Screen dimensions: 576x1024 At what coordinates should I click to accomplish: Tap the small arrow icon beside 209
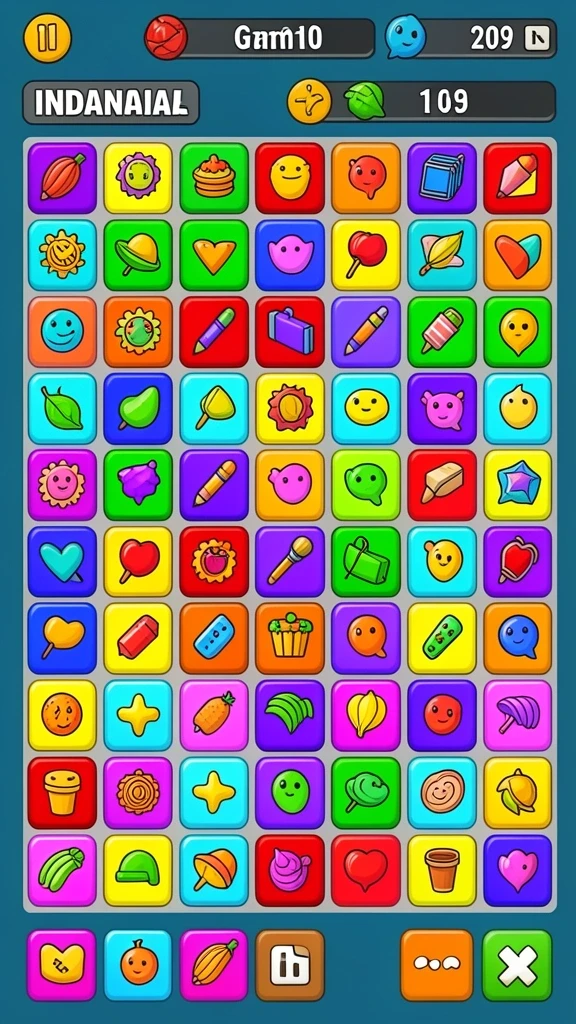tap(537, 39)
